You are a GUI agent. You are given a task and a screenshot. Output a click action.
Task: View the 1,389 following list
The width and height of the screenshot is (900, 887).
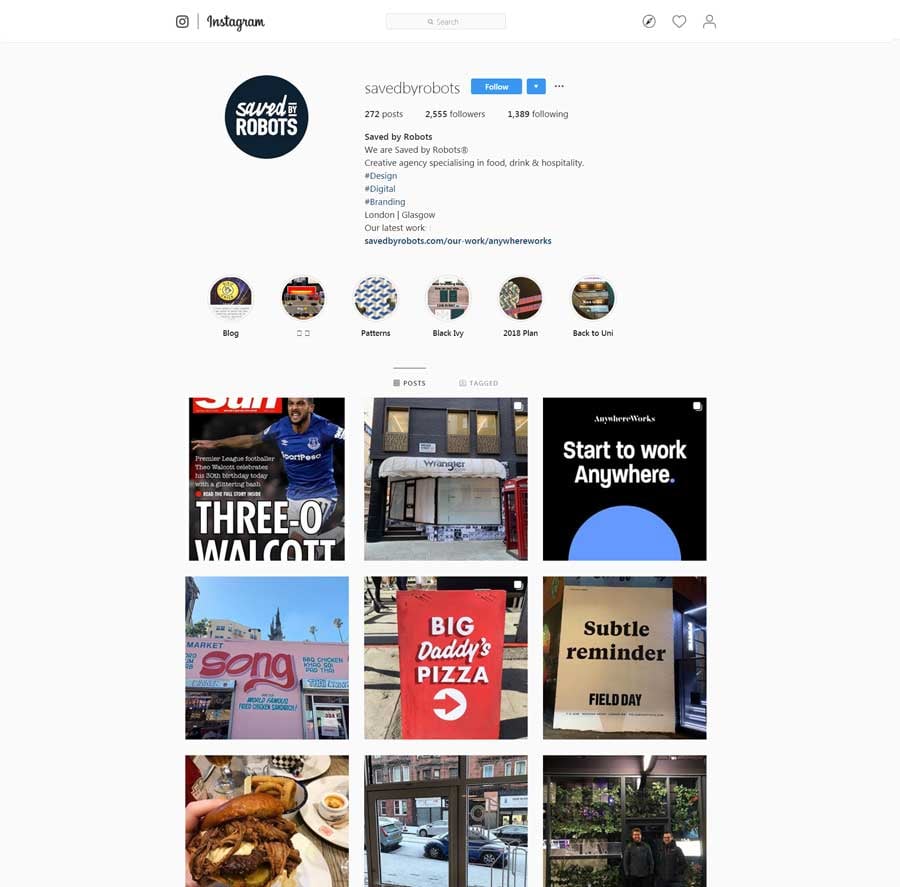click(x=537, y=114)
